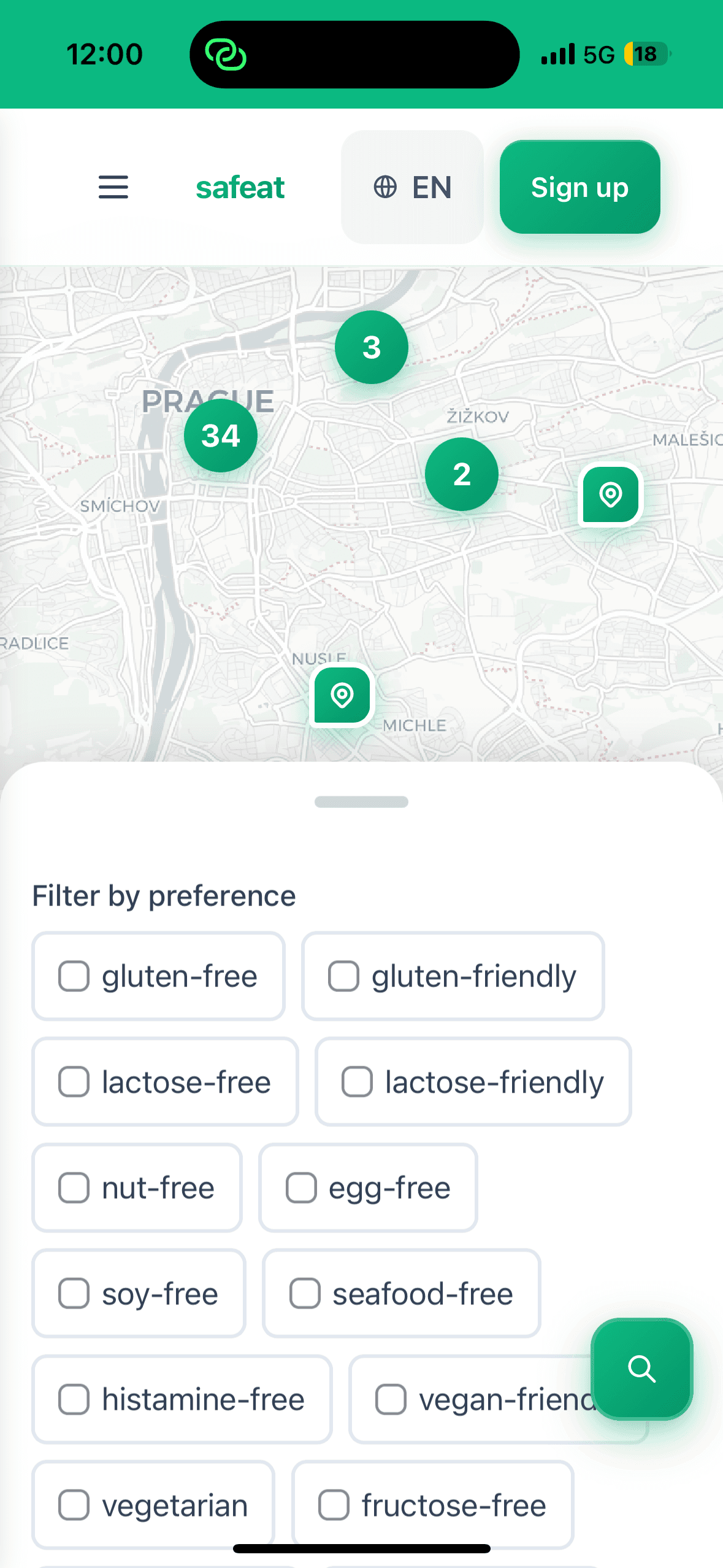The height and width of the screenshot is (1568, 723).
Task: Tap the globe icon next to EN
Action: point(385,187)
